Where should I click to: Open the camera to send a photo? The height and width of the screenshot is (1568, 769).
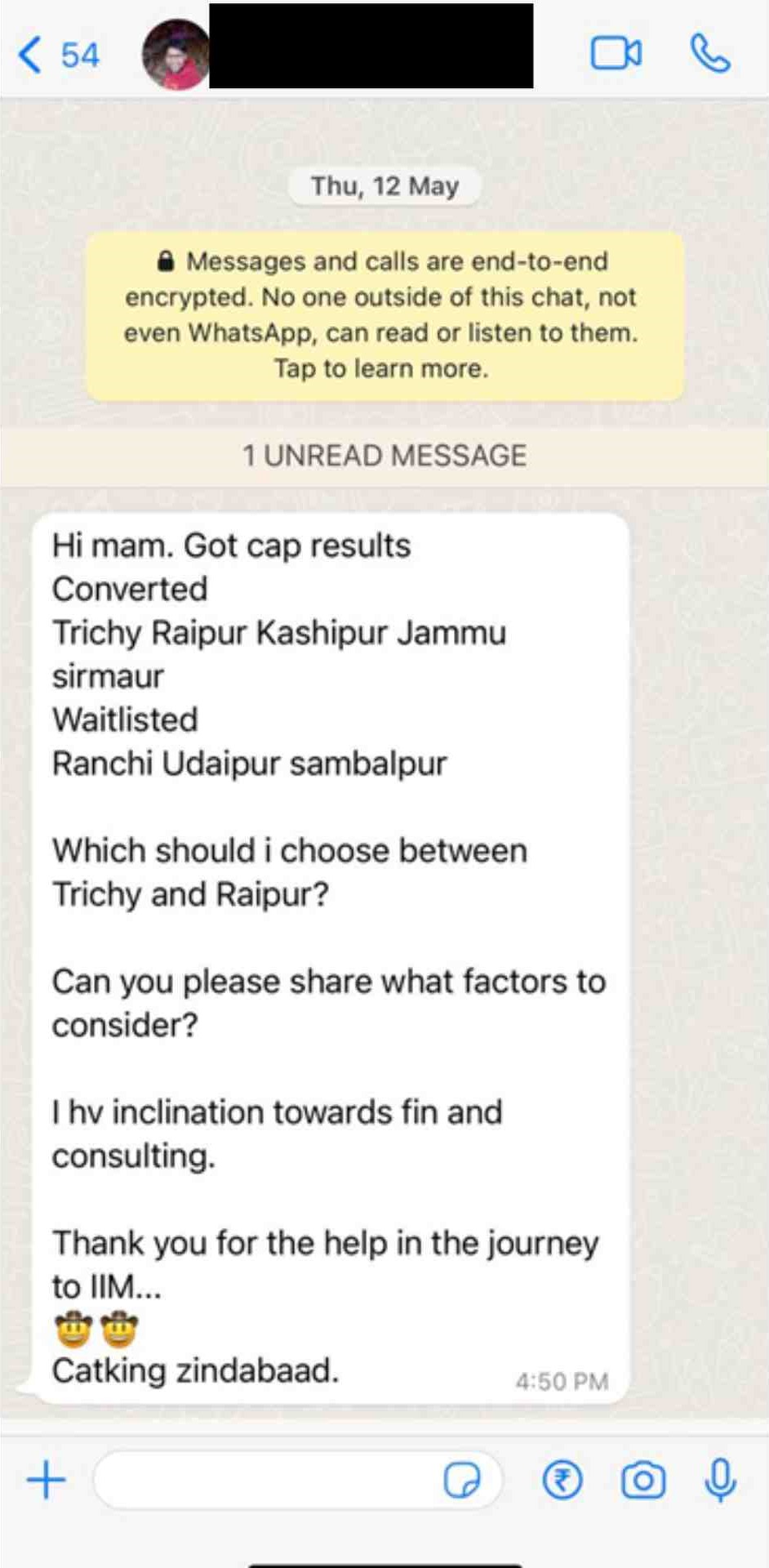[x=643, y=1480]
